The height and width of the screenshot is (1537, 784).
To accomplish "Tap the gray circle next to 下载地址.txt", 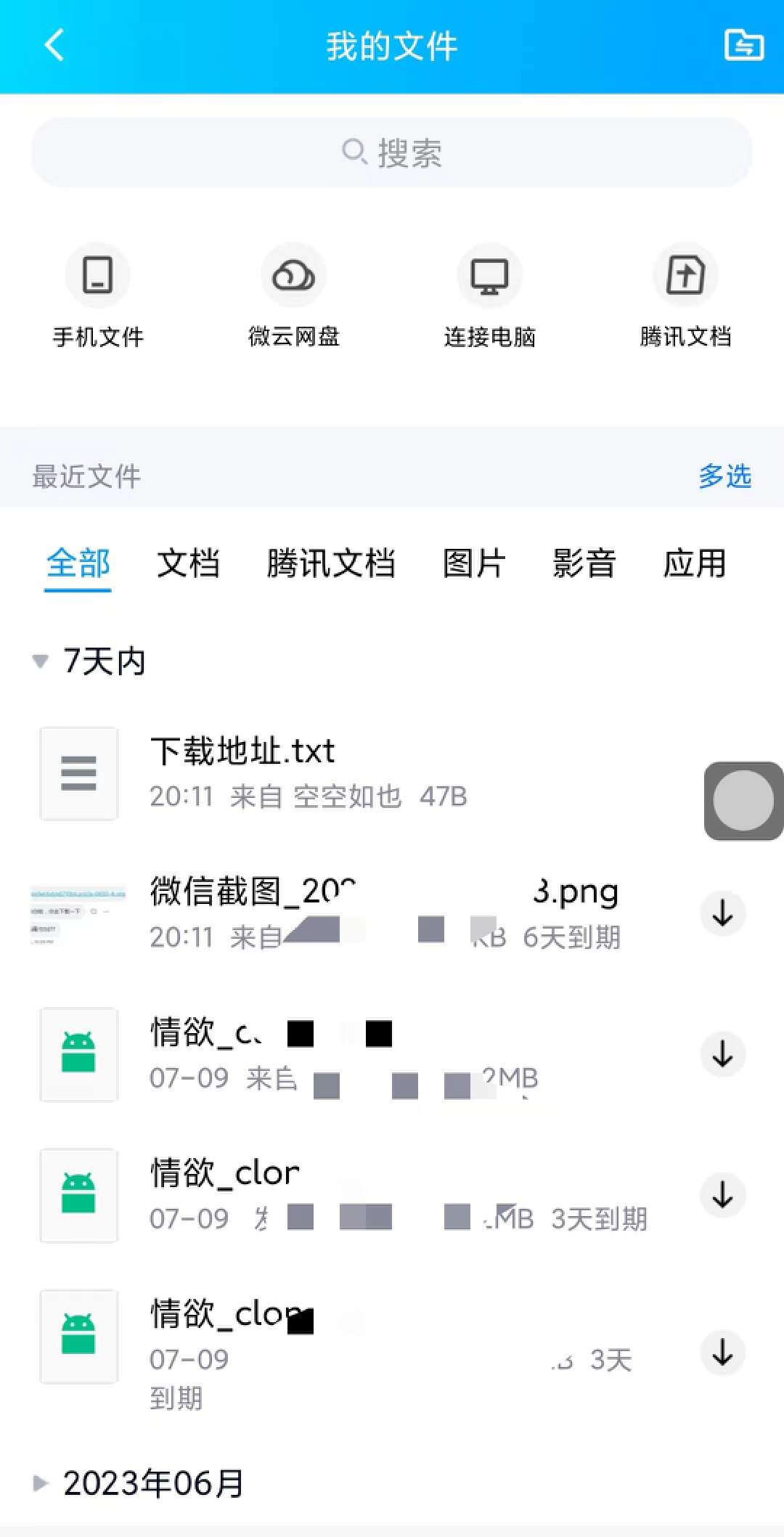I will click(x=742, y=802).
